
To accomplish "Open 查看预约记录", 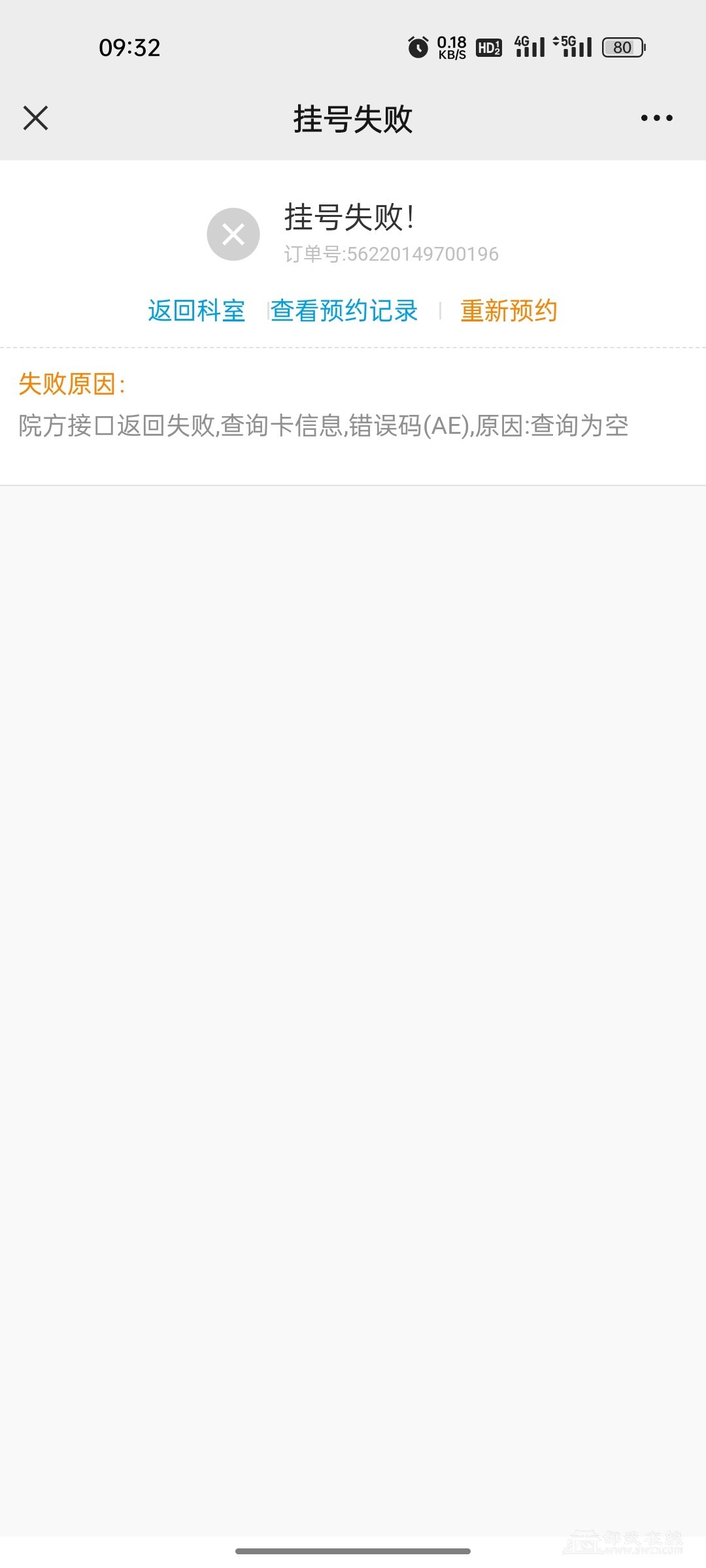I will click(x=344, y=311).
